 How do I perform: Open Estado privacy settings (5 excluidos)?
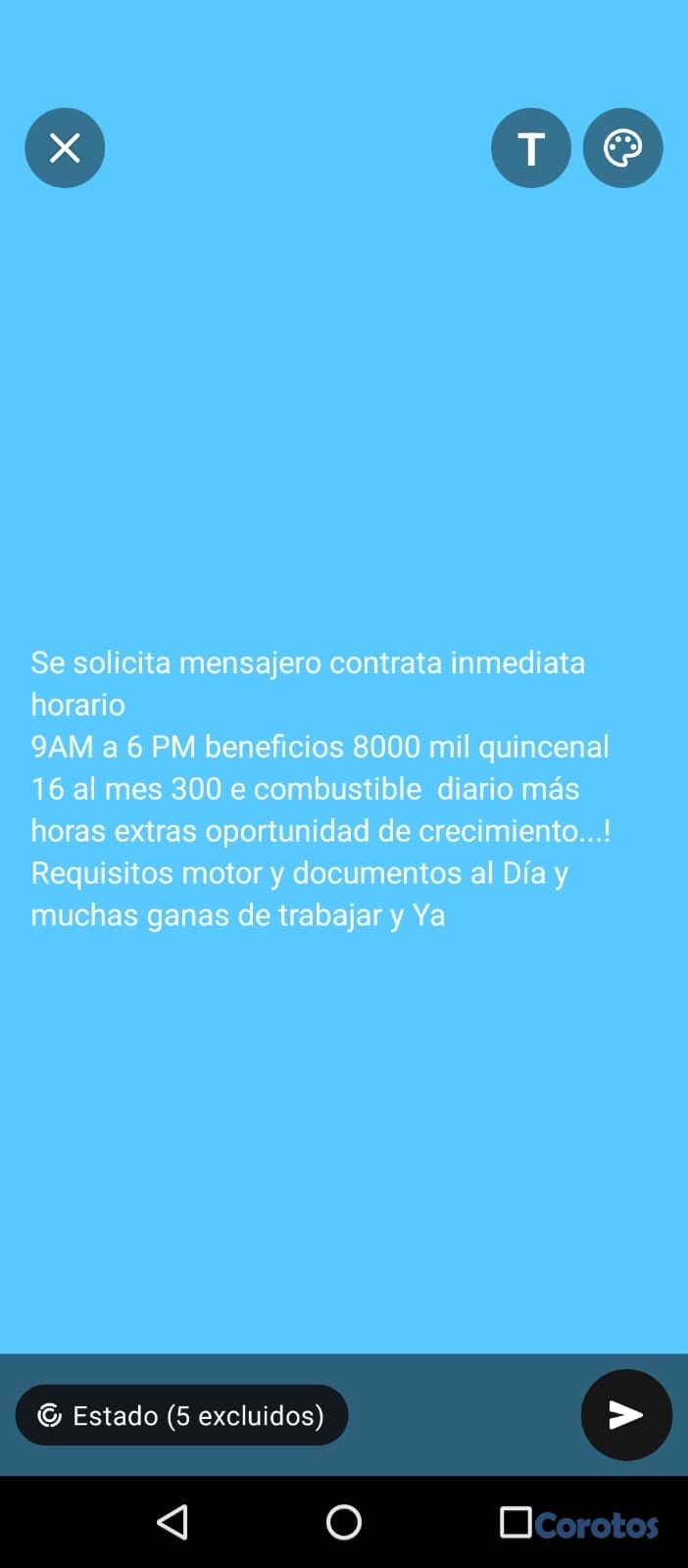pyautogui.click(x=181, y=1415)
